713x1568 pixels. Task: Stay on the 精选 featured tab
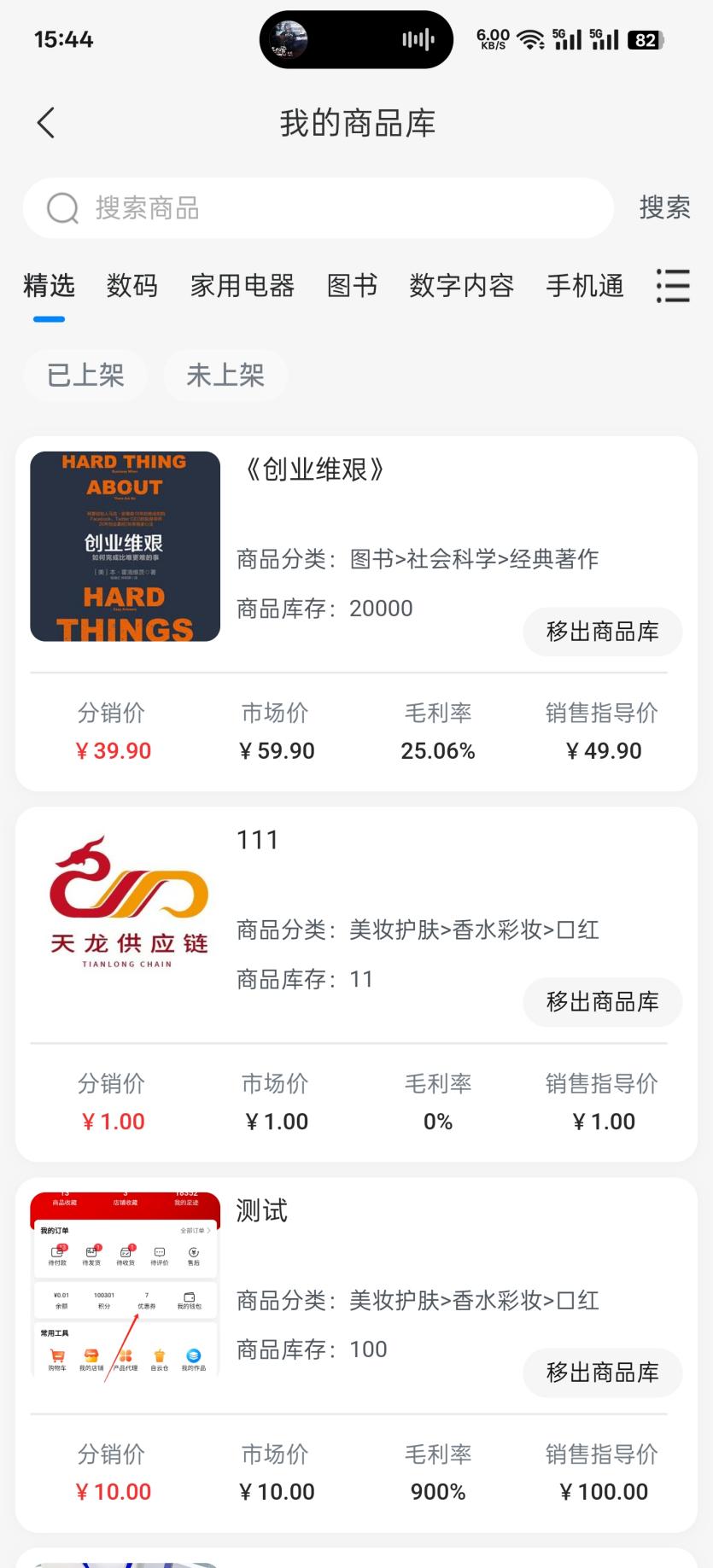(x=49, y=287)
